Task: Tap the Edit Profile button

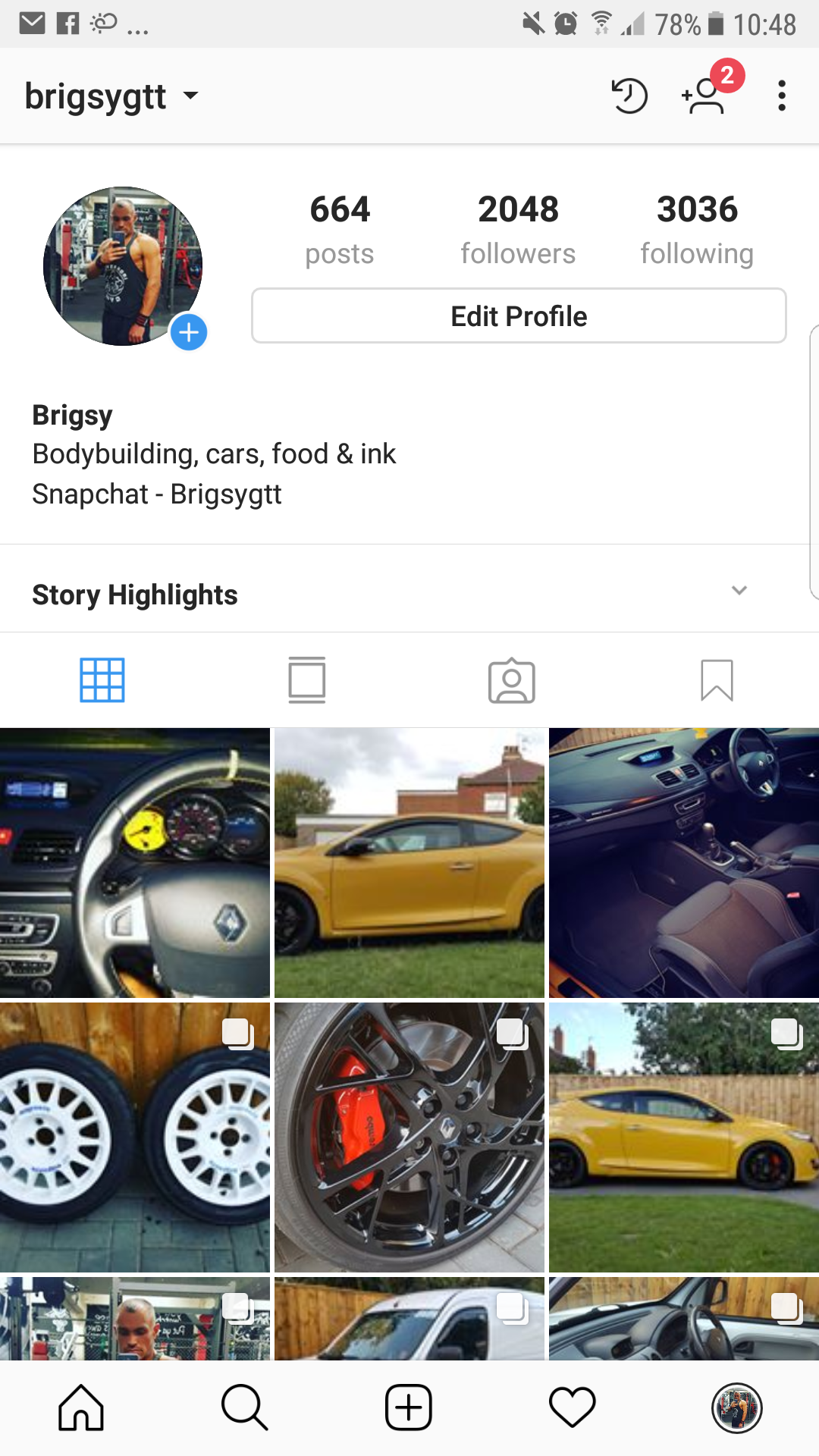Action: coord(519,315)
